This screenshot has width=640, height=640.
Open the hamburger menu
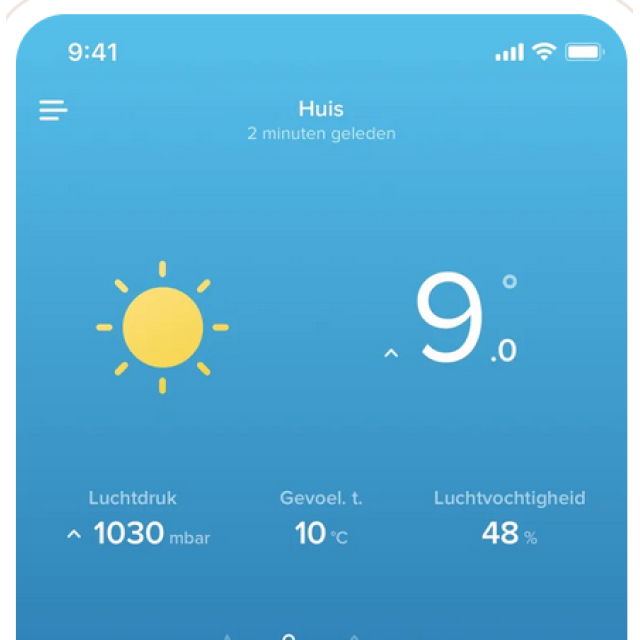[53, 110]
